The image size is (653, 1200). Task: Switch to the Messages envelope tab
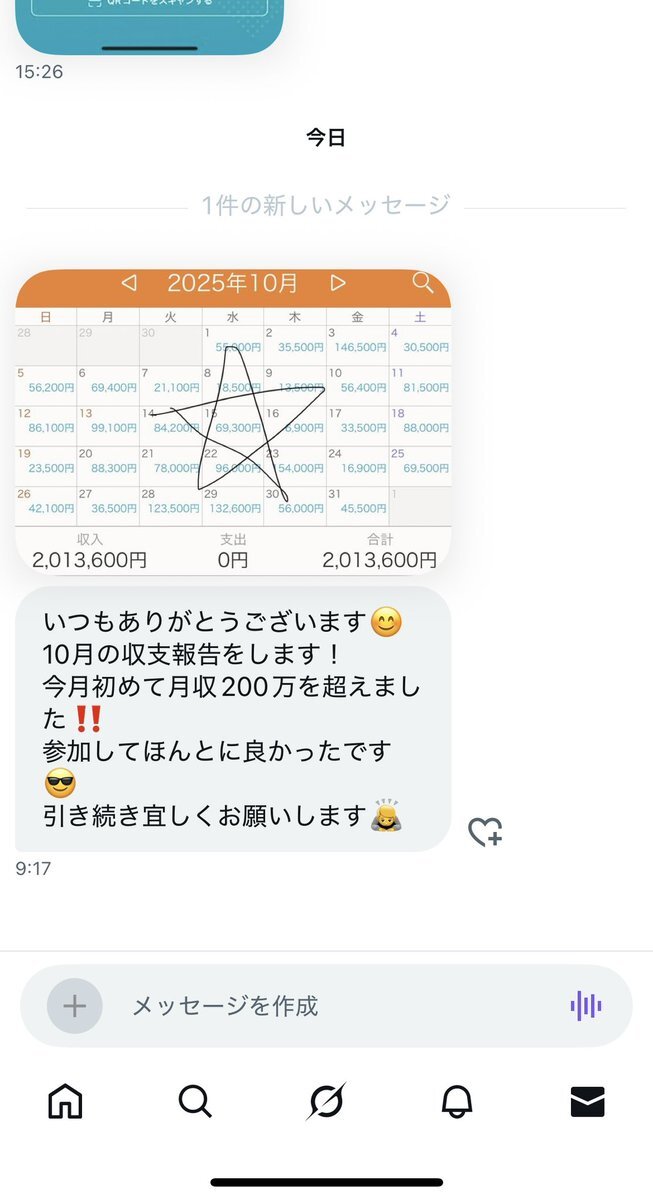tap(587, 1102)
